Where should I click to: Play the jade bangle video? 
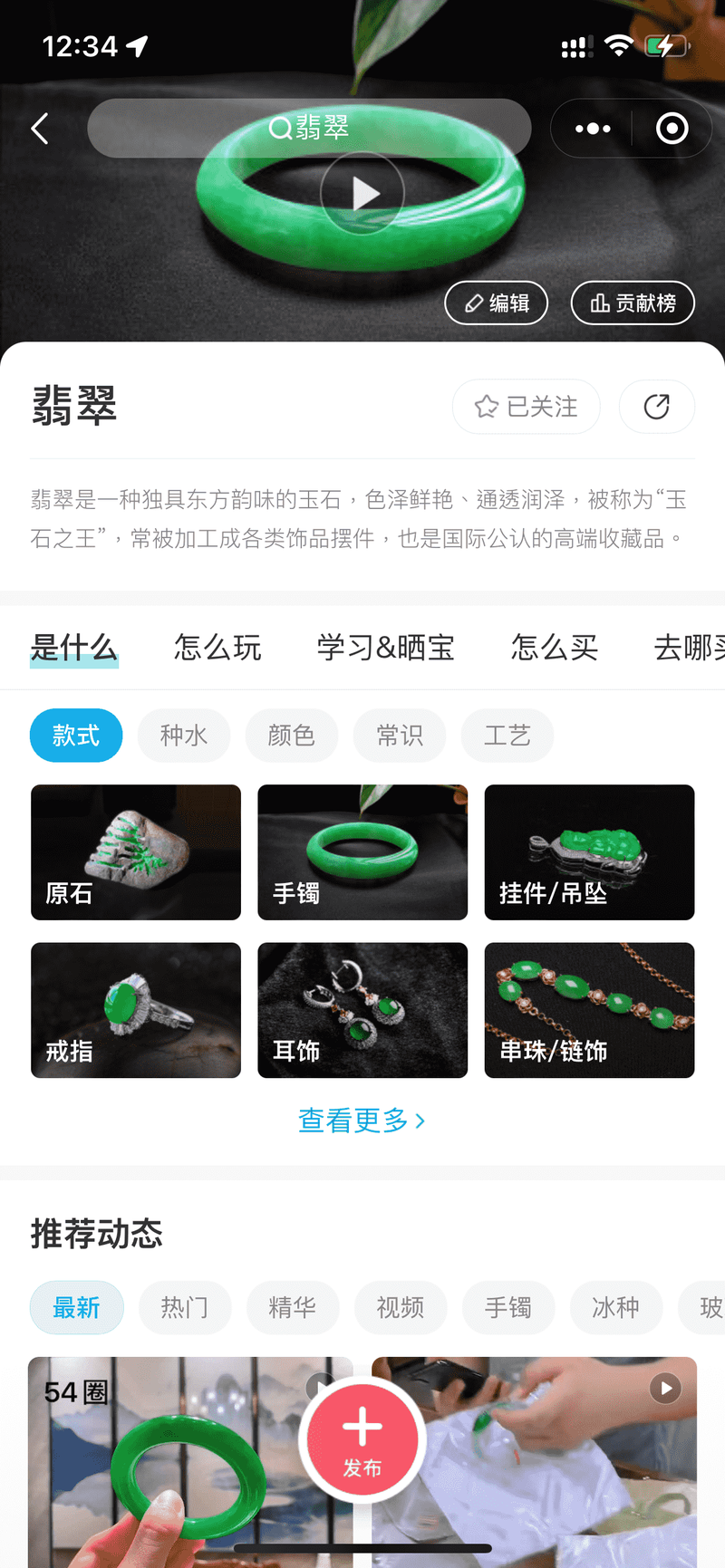(362, 193)
